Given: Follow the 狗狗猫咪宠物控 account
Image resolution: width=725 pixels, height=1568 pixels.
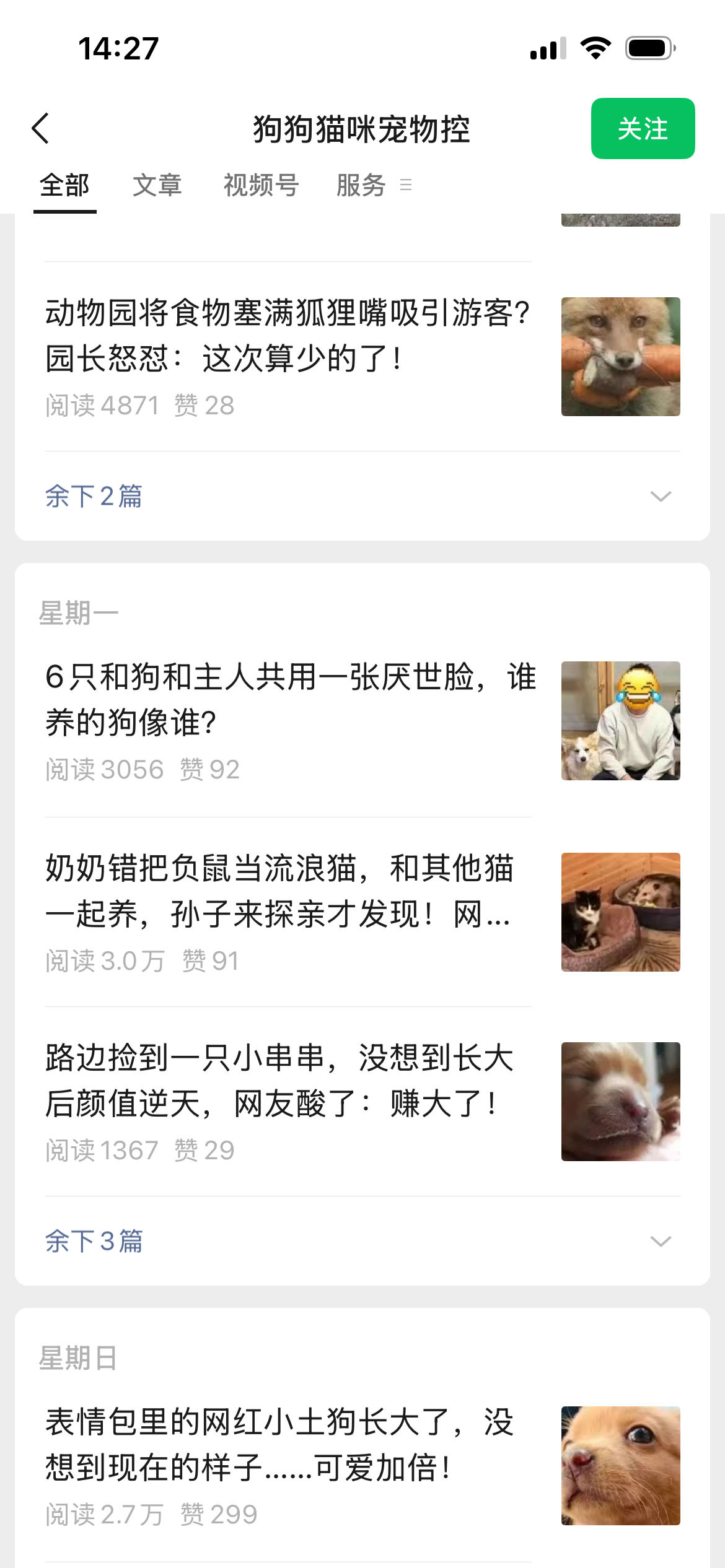Looking at the screenshot, I should point(642,129).
